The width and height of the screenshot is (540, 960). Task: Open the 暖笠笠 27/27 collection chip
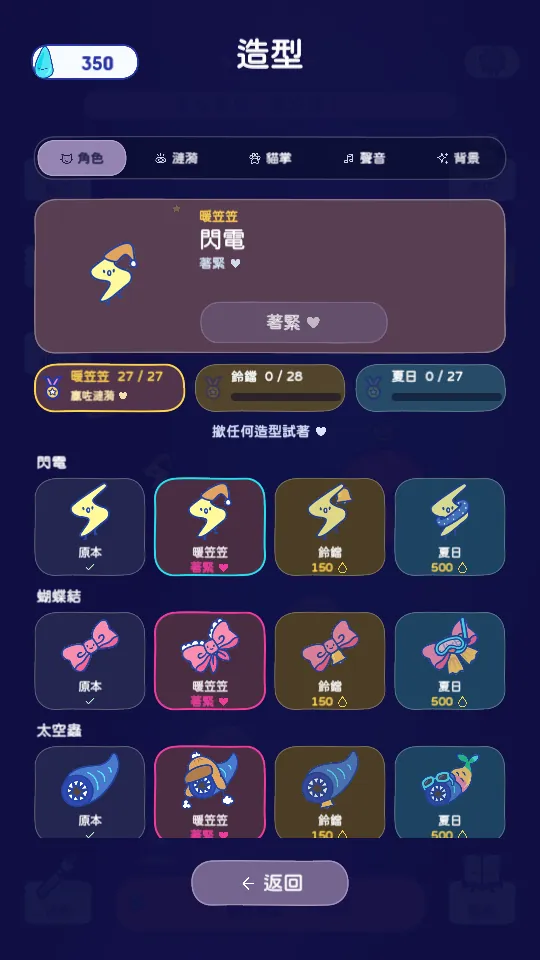point(110,388)
